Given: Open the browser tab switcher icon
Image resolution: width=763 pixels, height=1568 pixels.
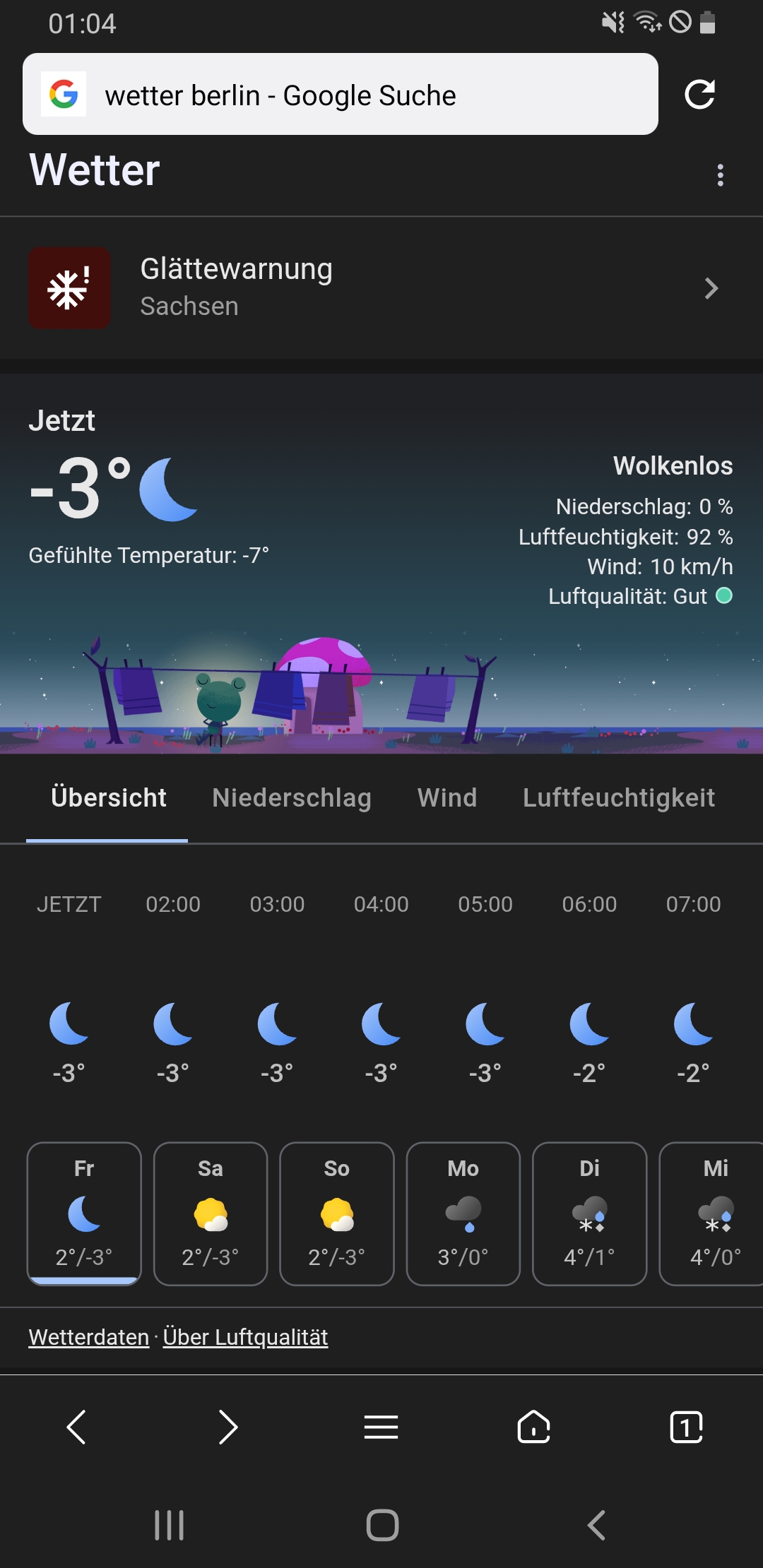Looking at the screenshot, I should tap(685, 1427).
